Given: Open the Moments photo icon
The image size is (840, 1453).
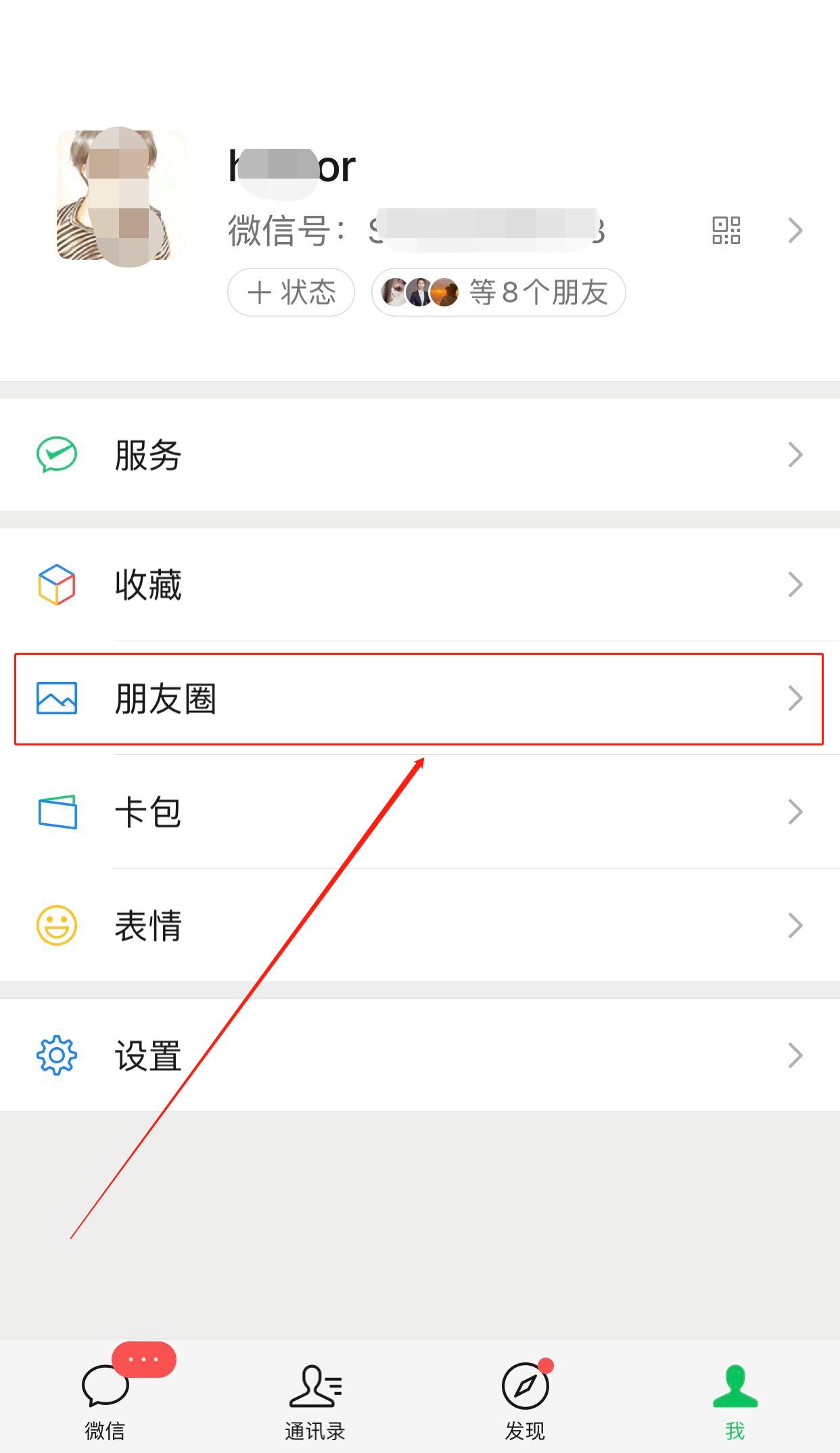Looking at the screenshot, I should (x=57, y=698).
